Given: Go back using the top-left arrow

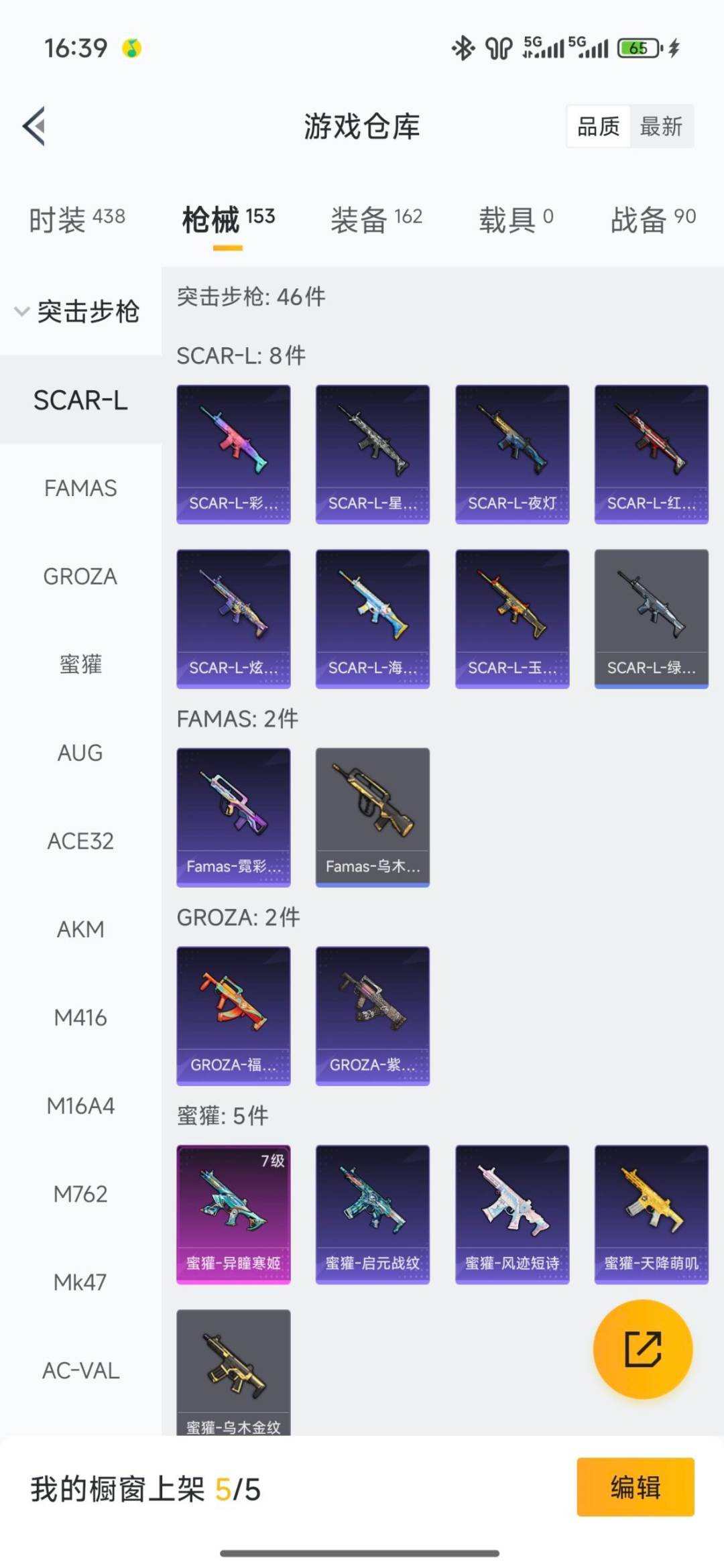Looking at the screenshot, I should 34,126.
